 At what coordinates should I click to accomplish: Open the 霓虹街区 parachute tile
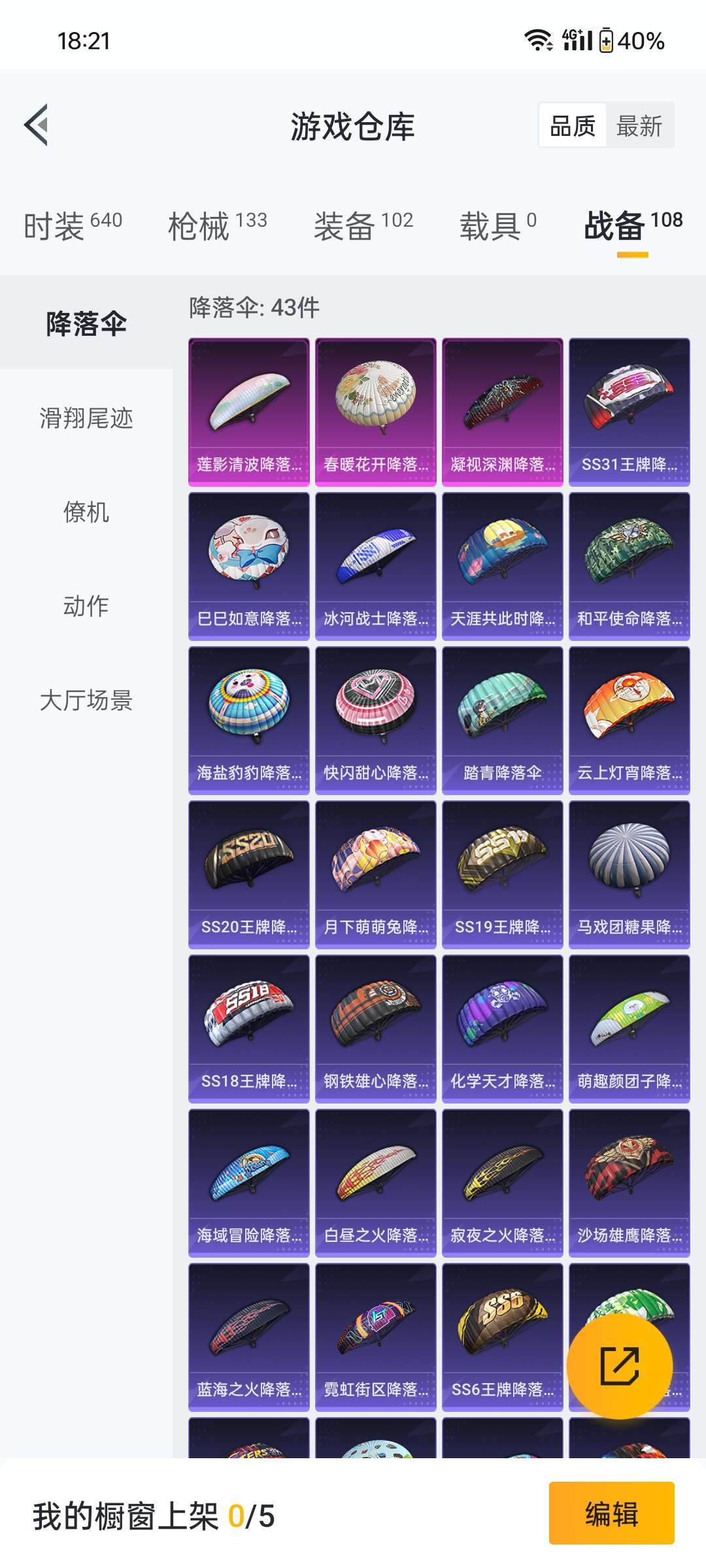376,1337
